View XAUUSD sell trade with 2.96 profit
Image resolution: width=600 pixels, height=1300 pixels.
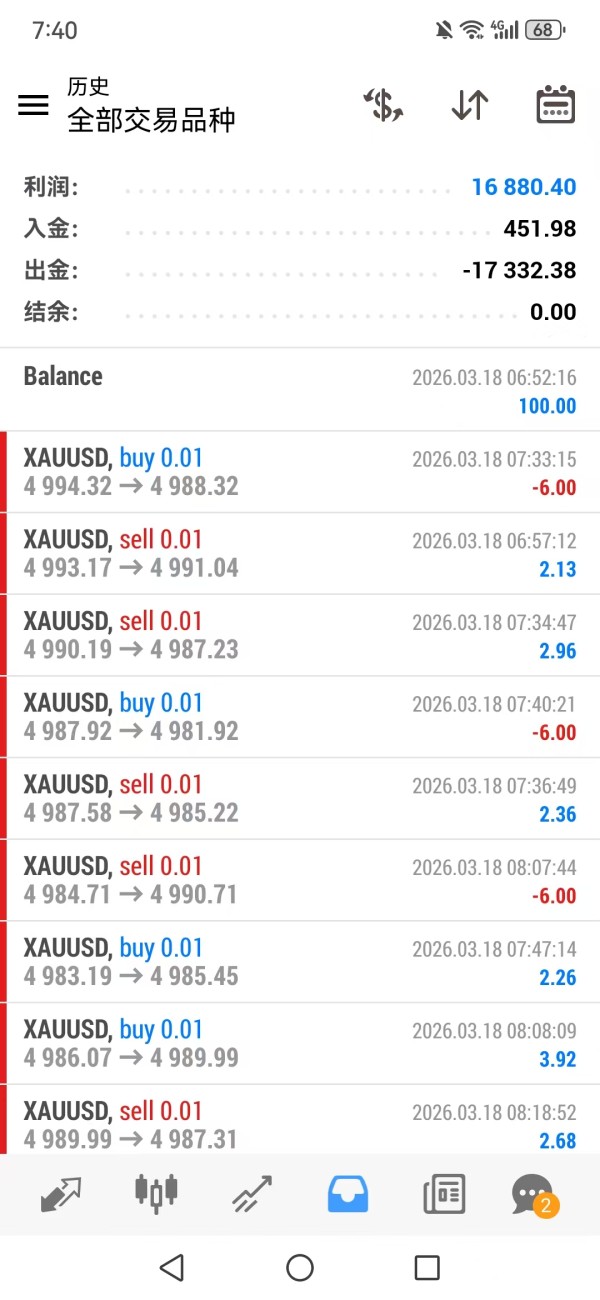point(300,636)
